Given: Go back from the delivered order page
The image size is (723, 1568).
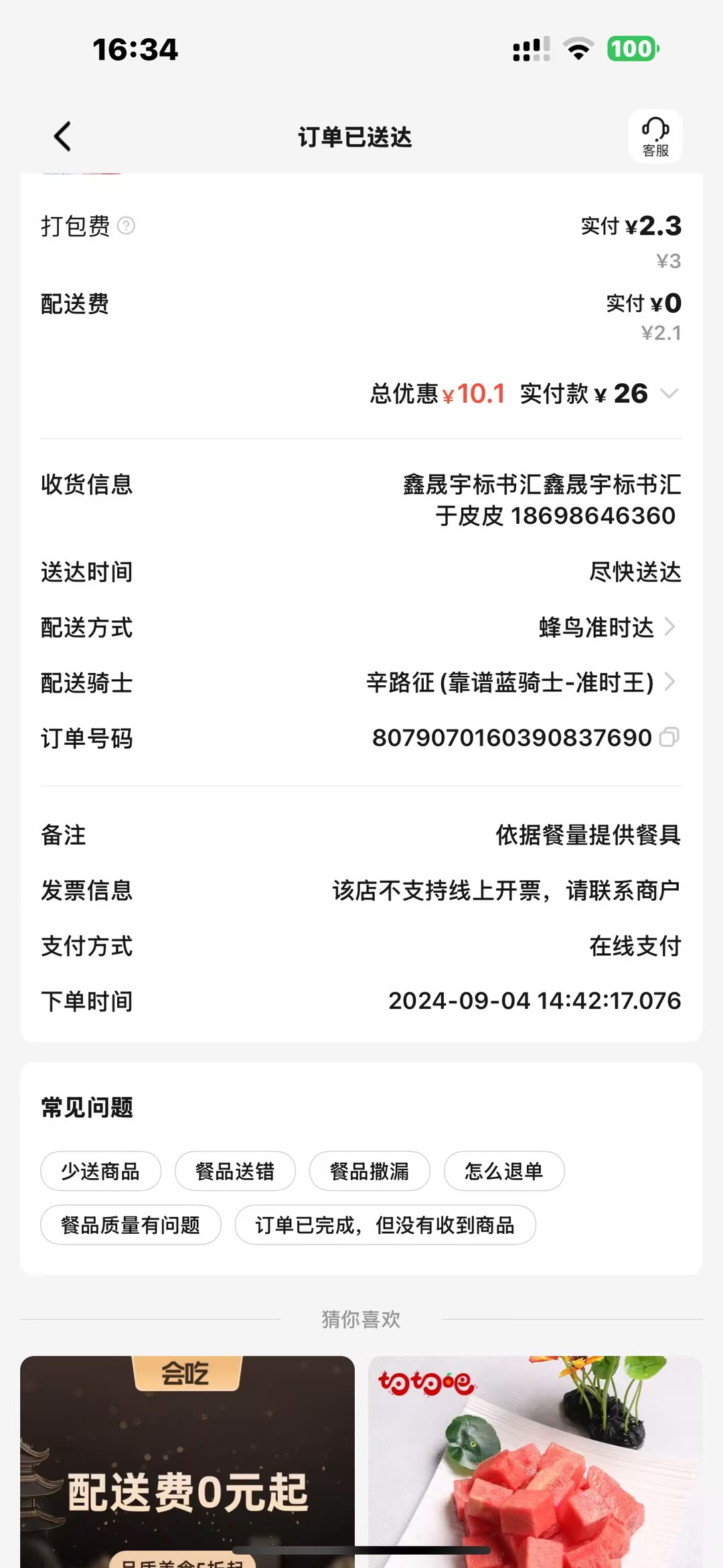Looking at the screenshot, I should coord(62,137).
